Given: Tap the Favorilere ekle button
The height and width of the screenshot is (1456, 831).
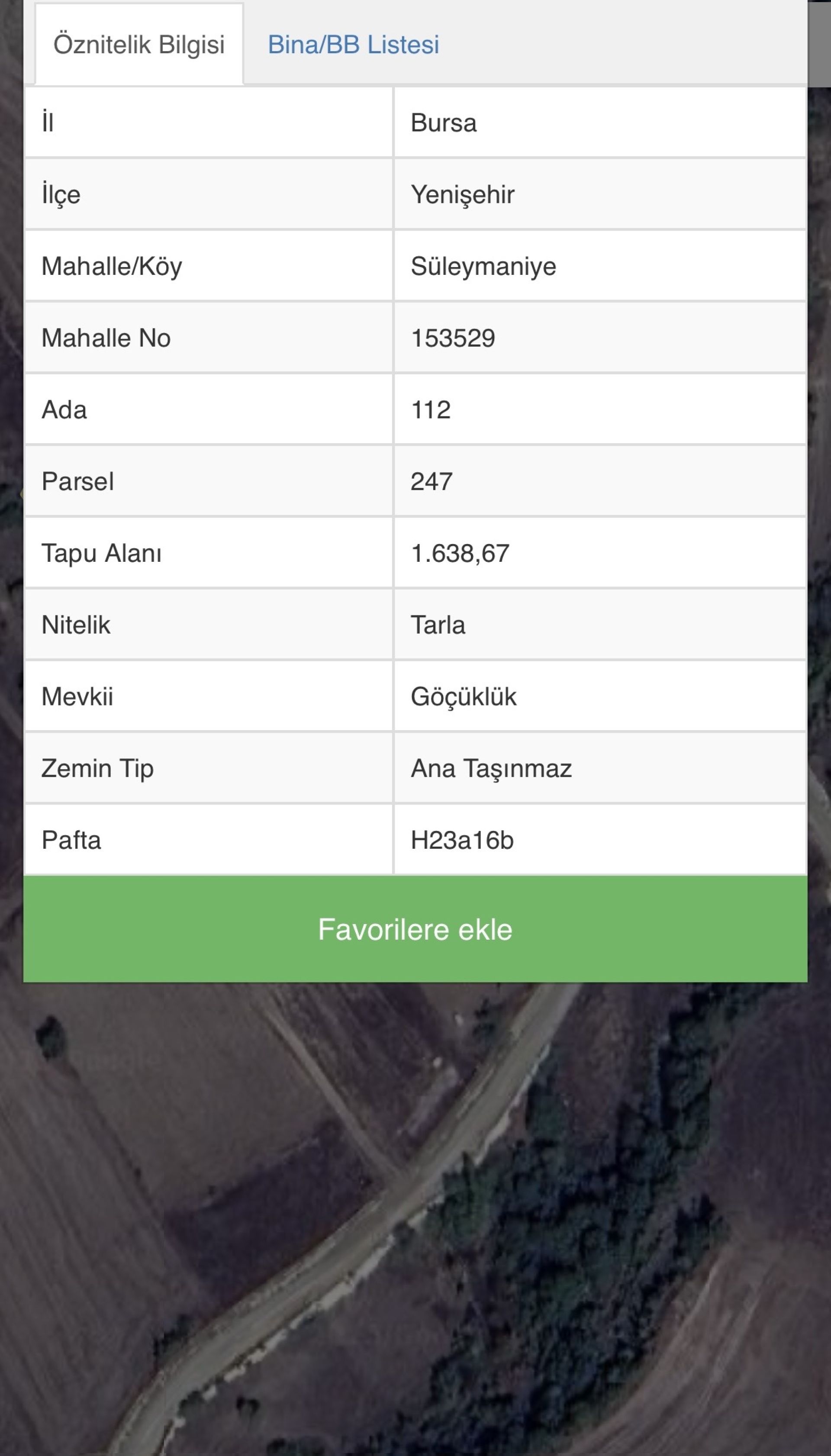Looking at the screenshot, I should [x=415, y=929].
